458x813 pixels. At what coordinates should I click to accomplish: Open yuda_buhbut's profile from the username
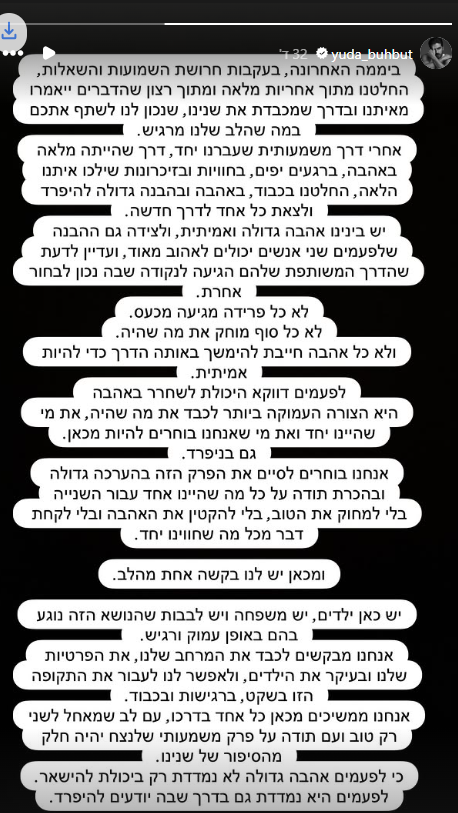371,54
